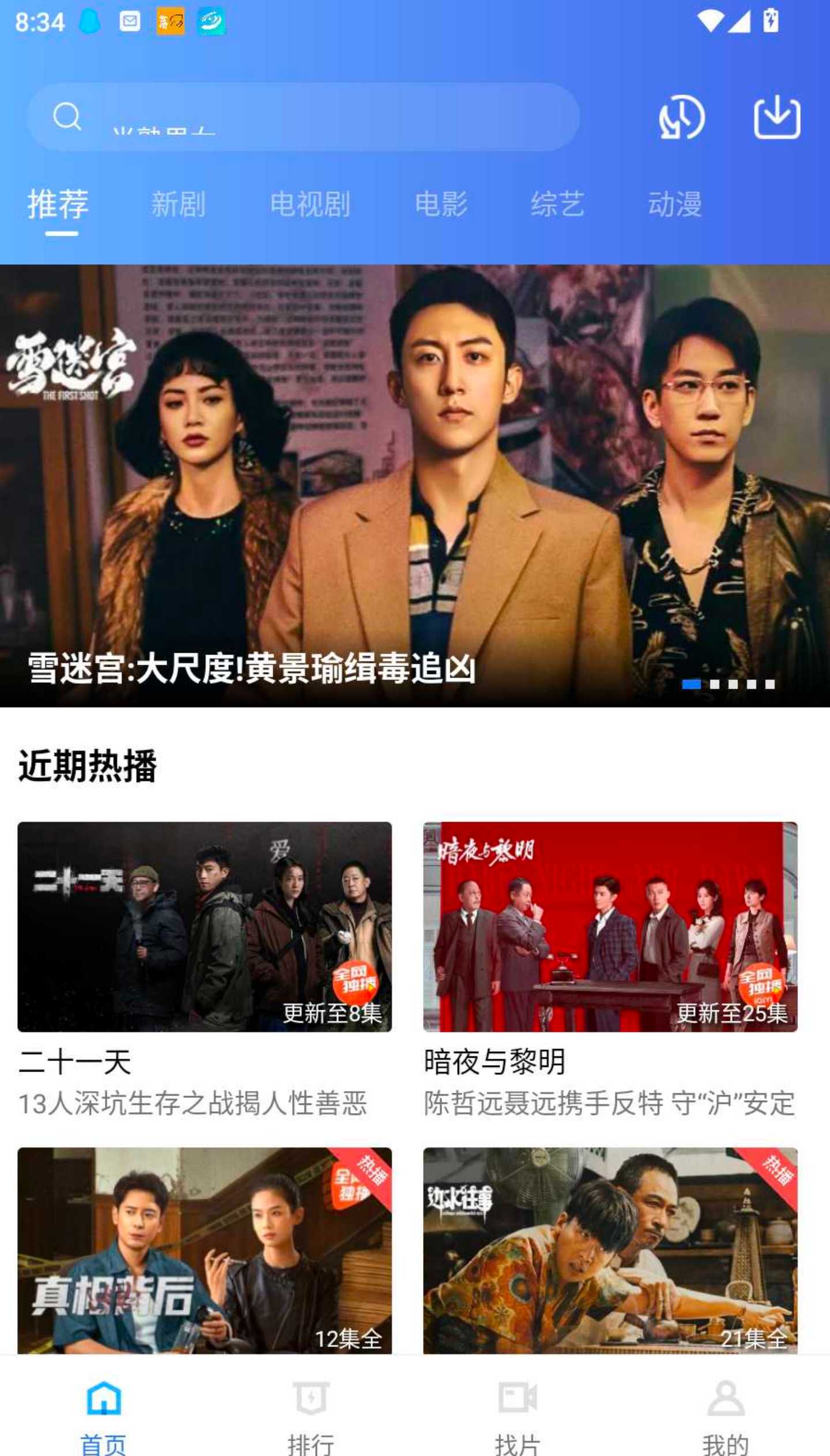Switch to the 综艺 tab

(557, 204)
